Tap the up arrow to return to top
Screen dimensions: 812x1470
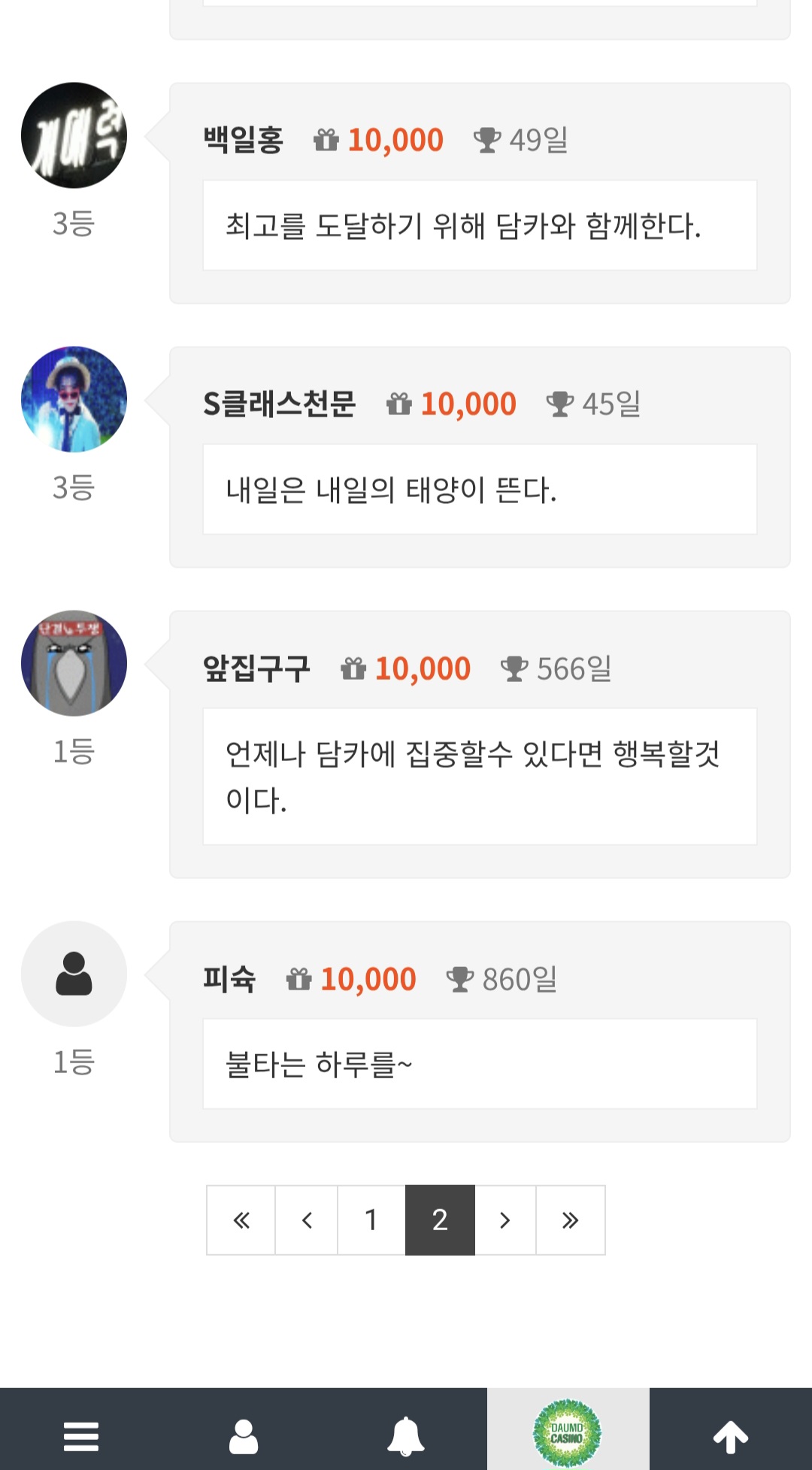(x=730, y=1436)
